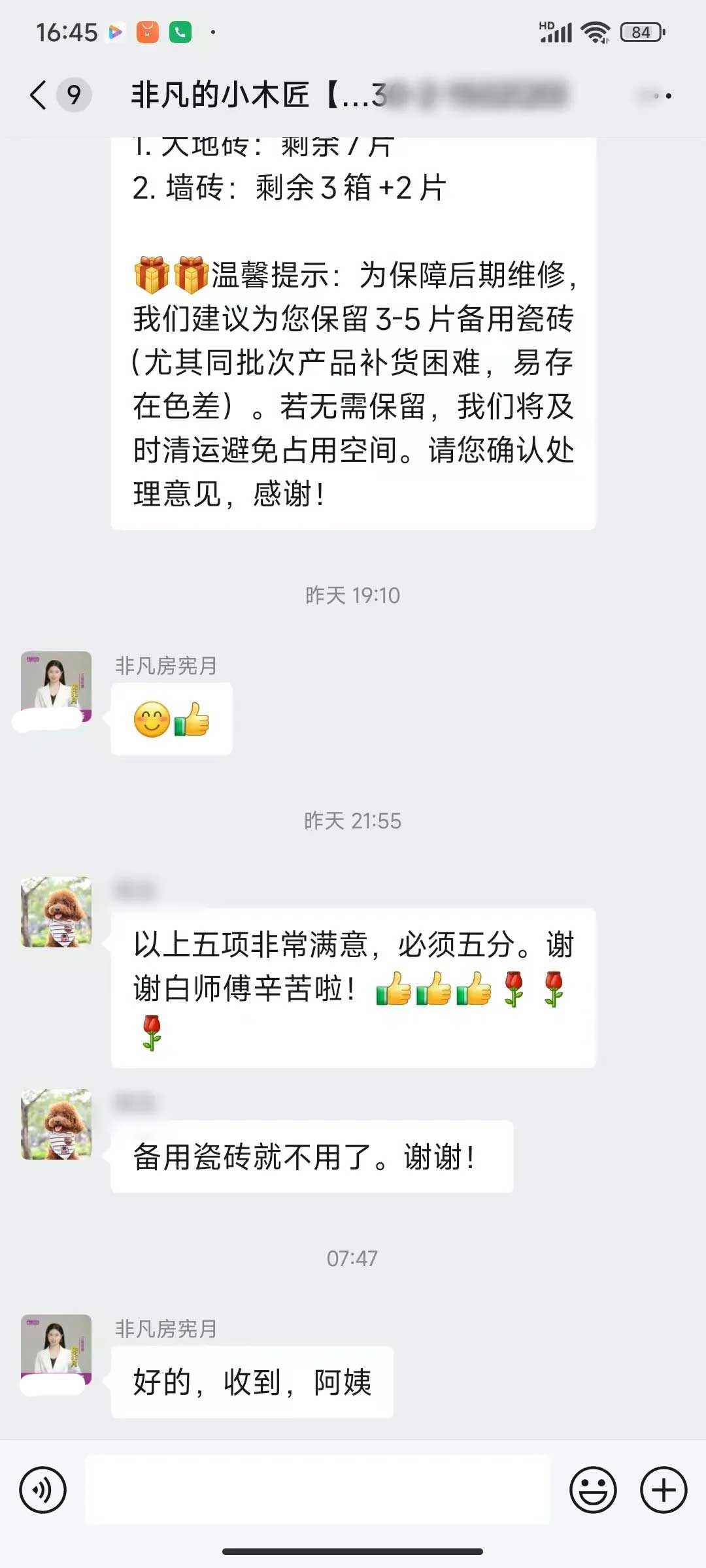The height and width of the screenshot is (1568, 706).
Task: Open poodle avatar beside 以上五项非常满意 message
Action: coord(56,912)
